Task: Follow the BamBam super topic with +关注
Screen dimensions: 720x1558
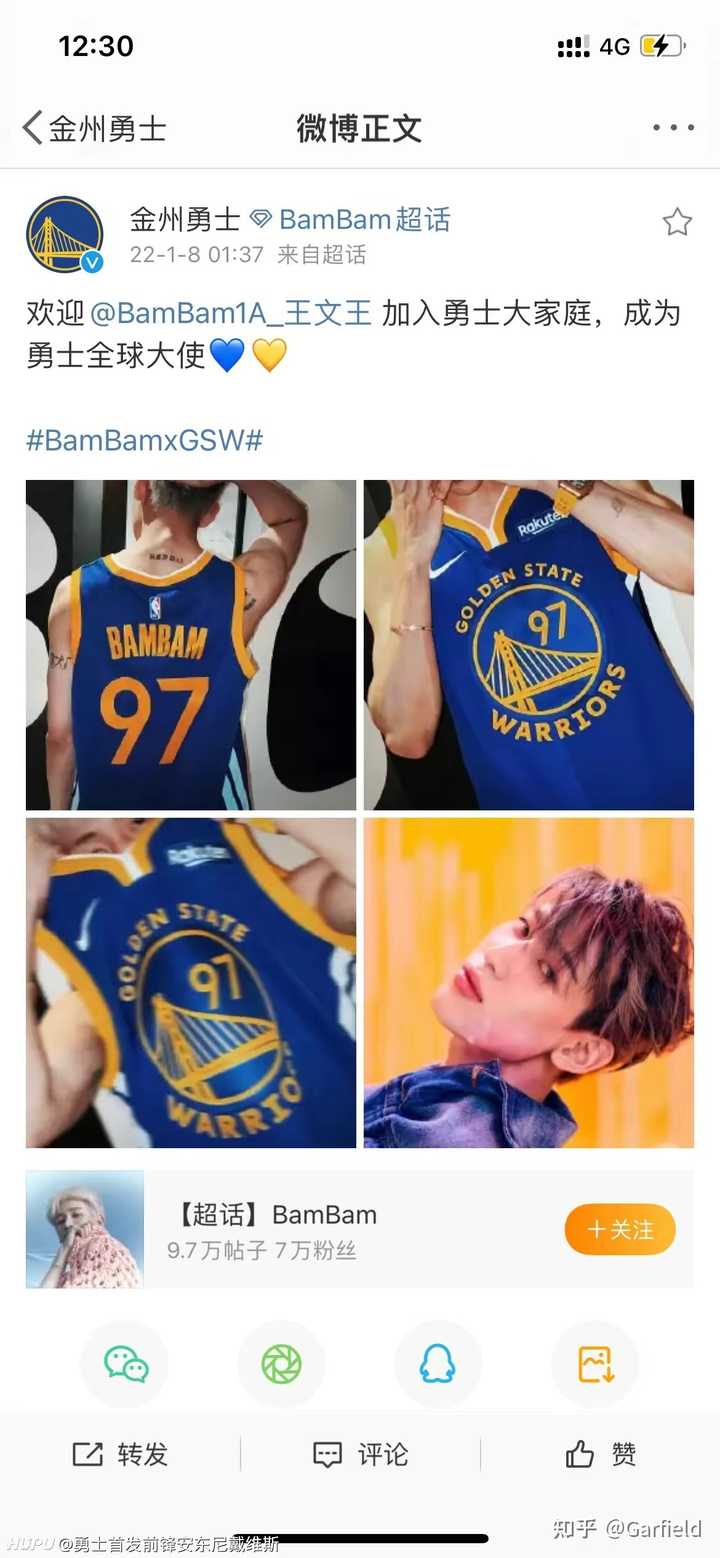Action: [x=620, y=1229]
